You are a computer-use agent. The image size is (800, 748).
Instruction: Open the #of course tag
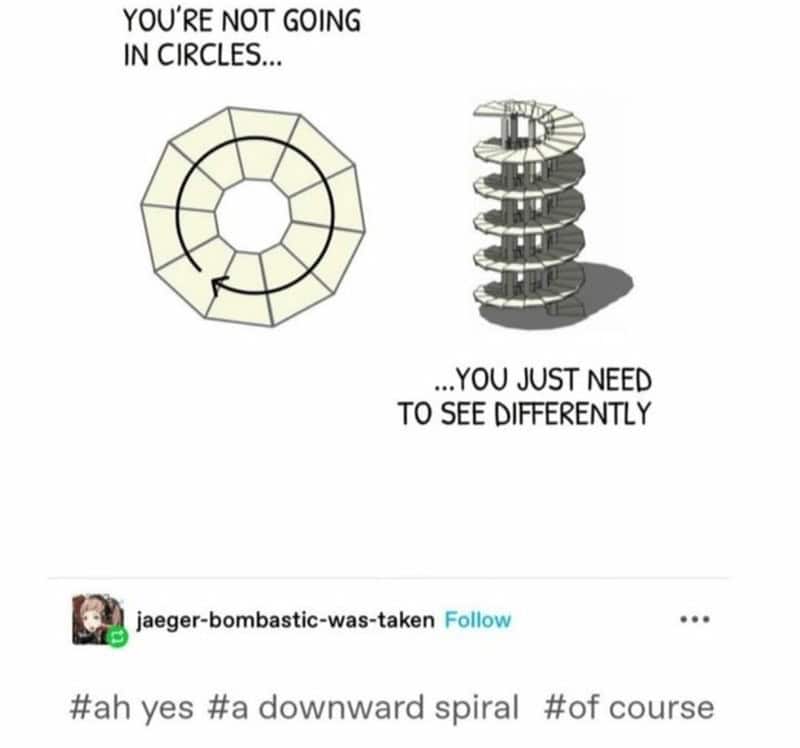click(630, 708)
